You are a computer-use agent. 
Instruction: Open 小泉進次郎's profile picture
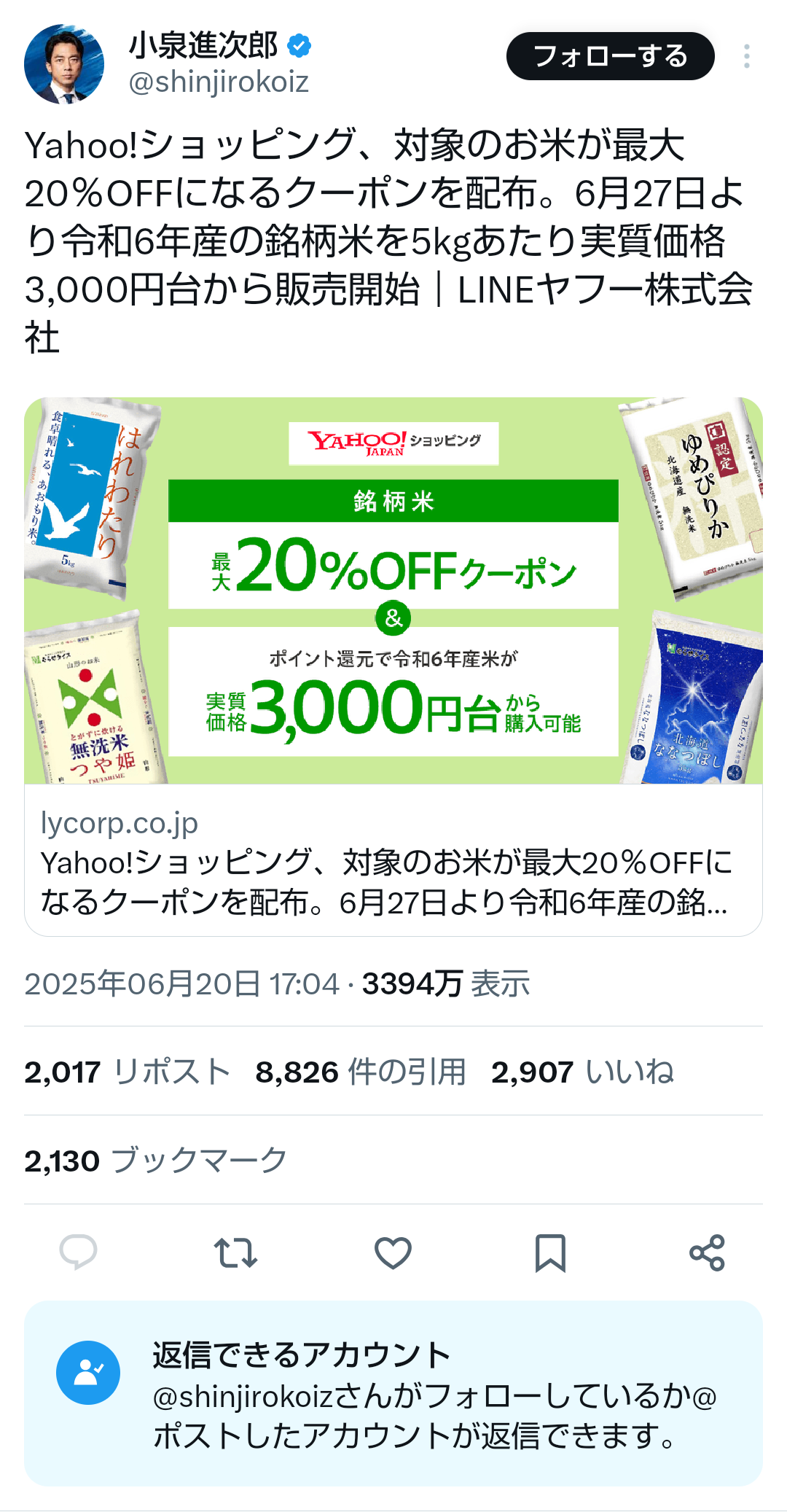pyautogui.click(x=64, y=64)
